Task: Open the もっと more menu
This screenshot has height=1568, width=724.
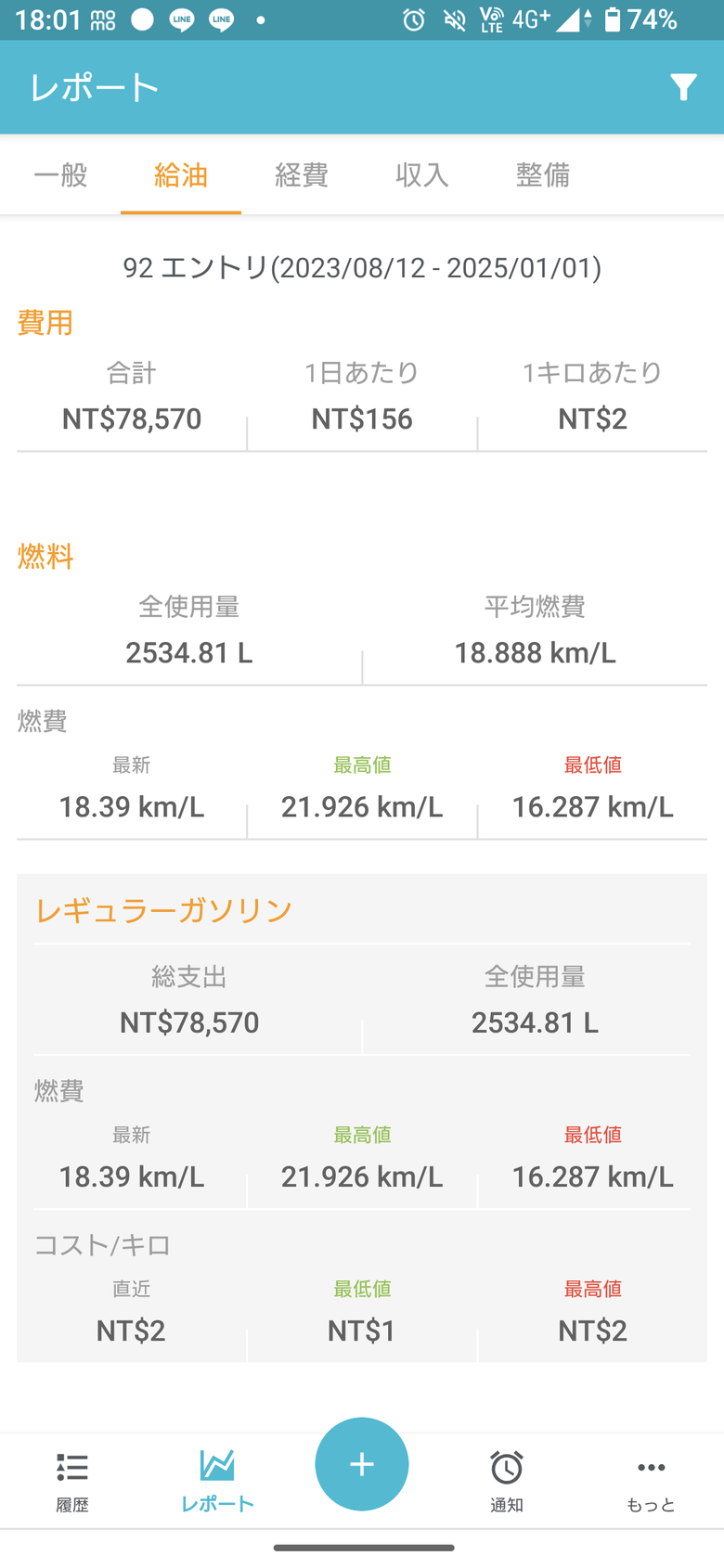Action: click(652, 1482)
